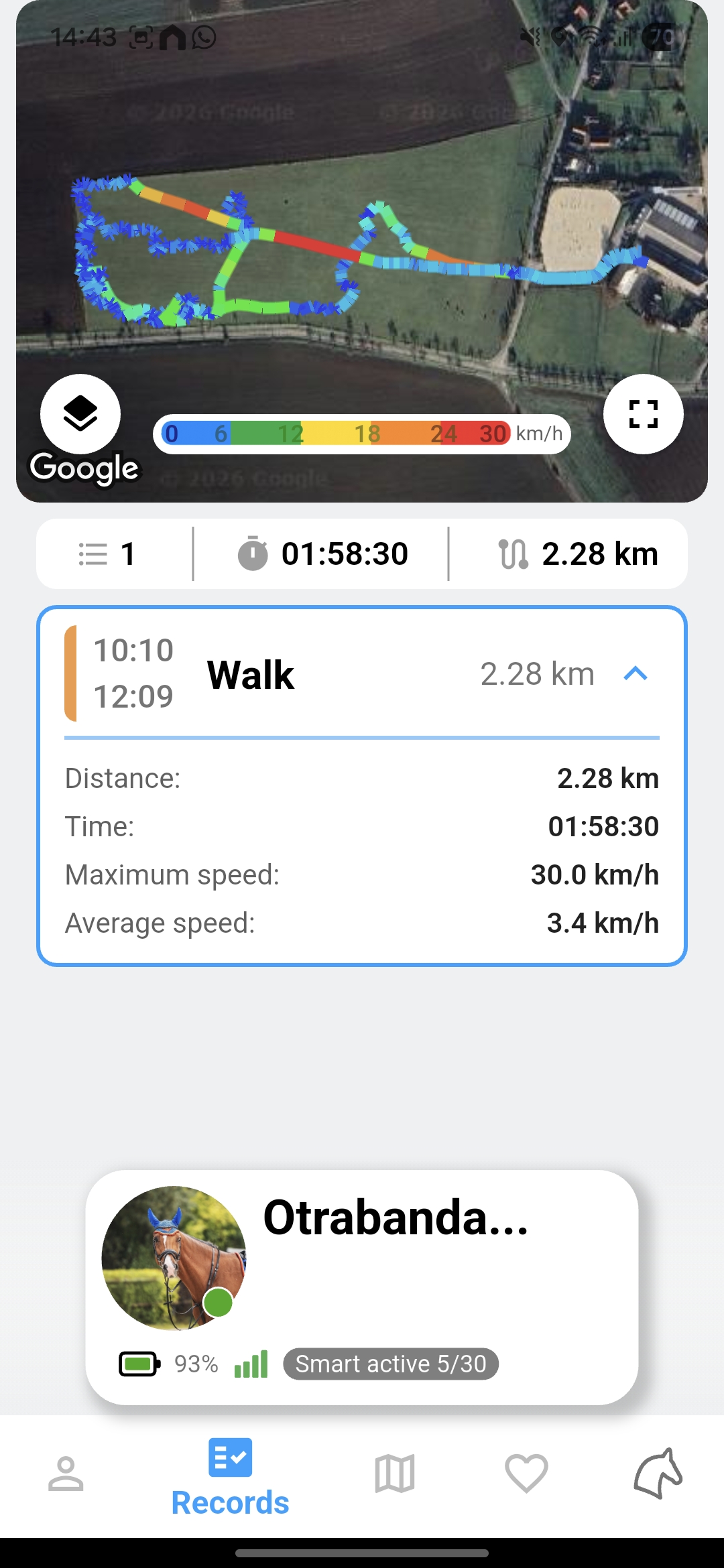Open the map layers button
724x1568 pixels.
(x=80, y=413)
